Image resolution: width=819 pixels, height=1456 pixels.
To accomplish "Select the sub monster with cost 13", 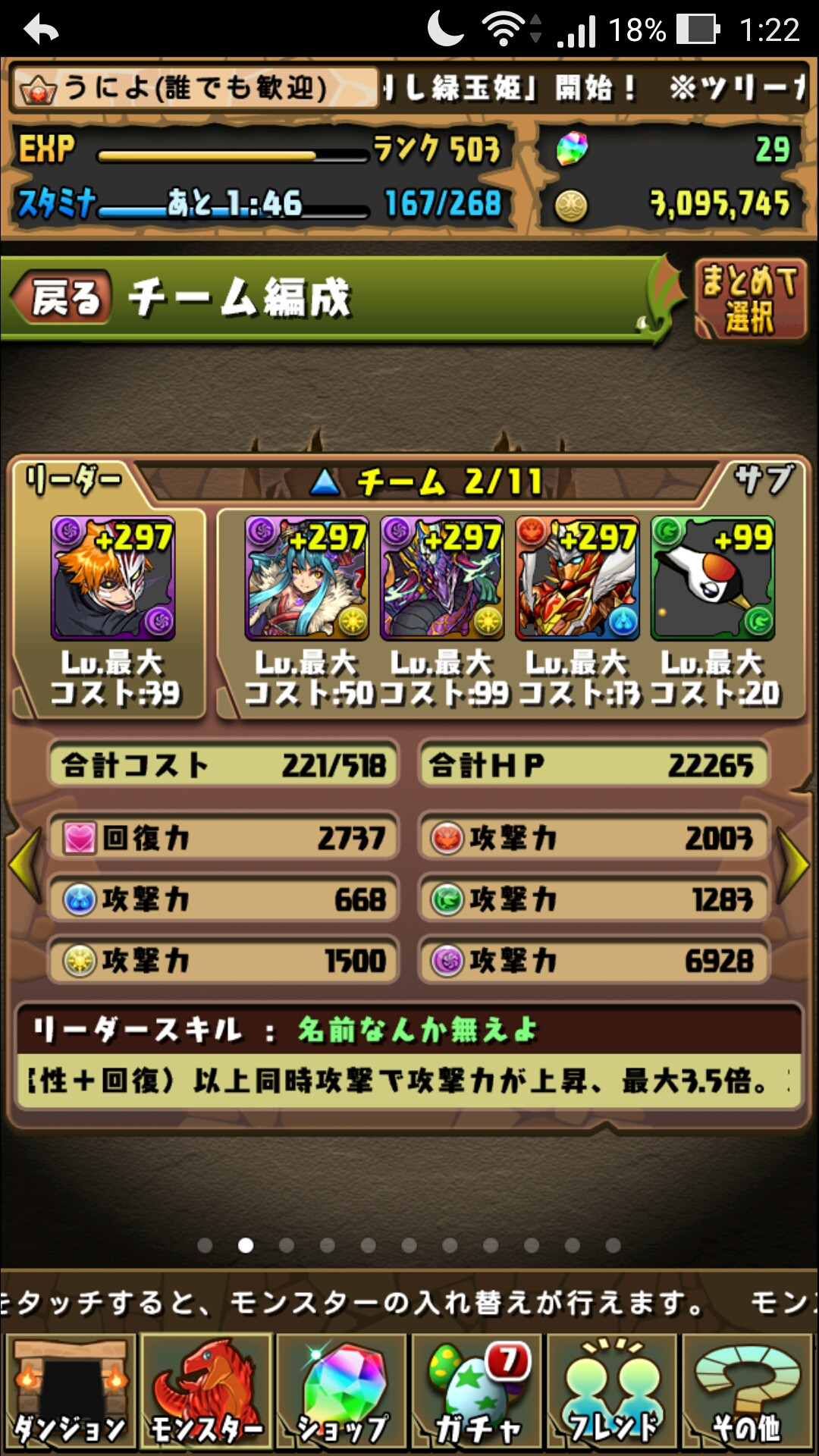I will (578, 579).
